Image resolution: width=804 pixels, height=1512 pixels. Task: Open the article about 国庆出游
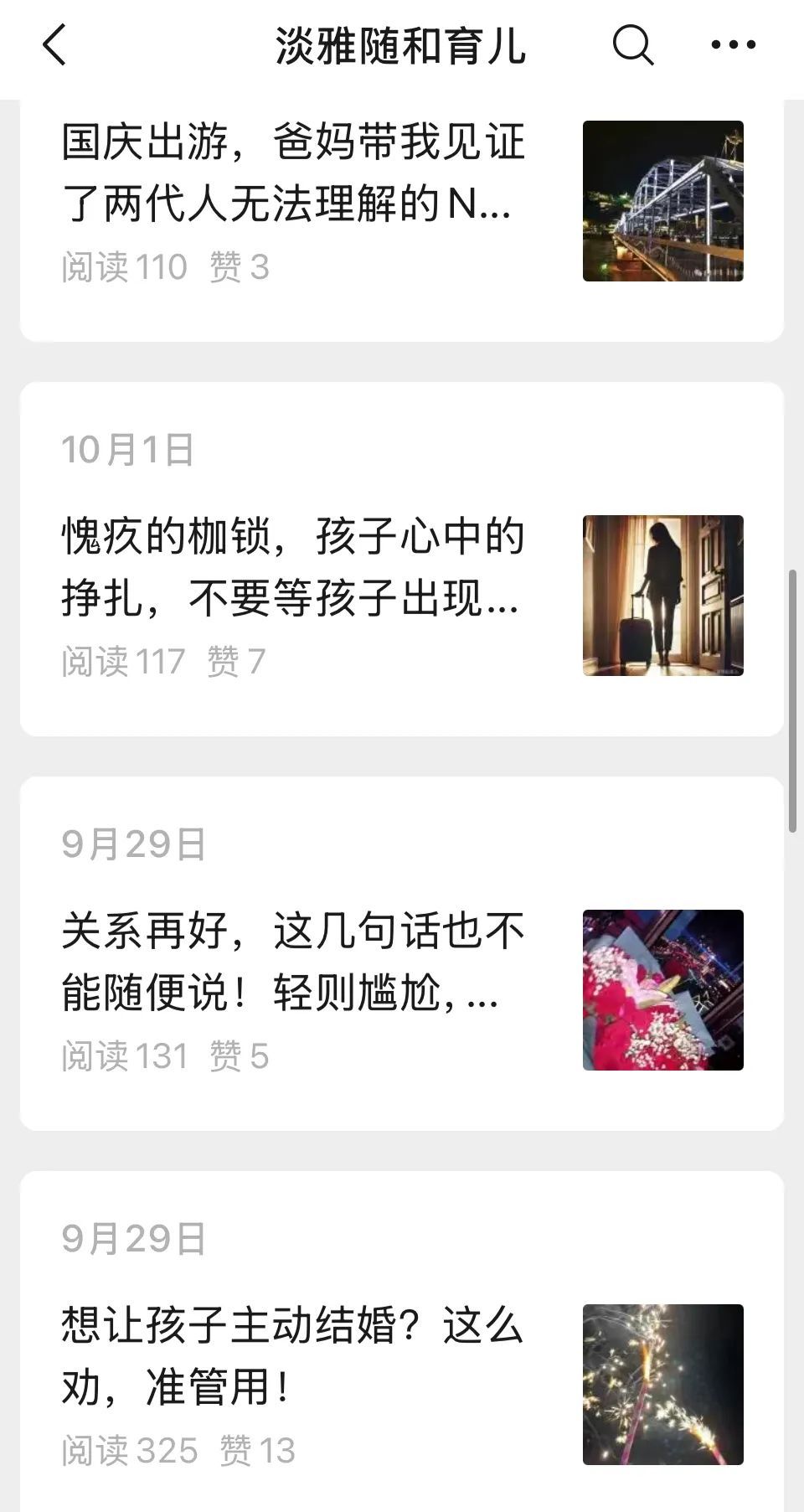click(293, 173)
